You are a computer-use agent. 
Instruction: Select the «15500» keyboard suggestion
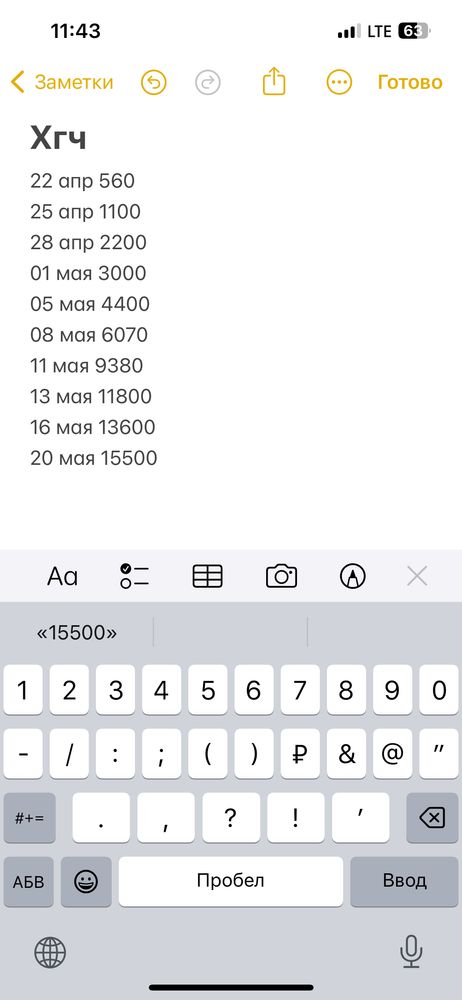[x=77, y=633]
